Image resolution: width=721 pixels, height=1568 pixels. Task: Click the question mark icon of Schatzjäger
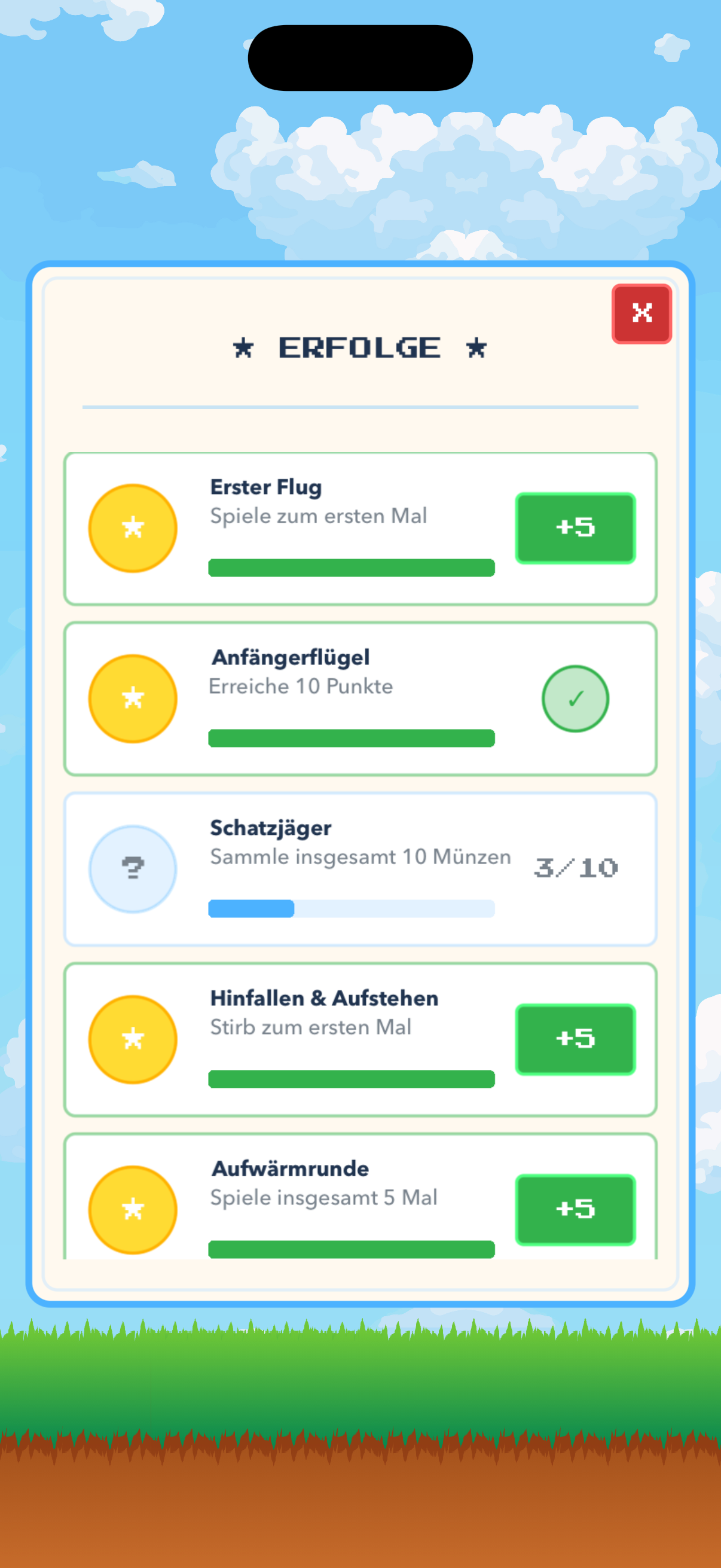(133, 870)
